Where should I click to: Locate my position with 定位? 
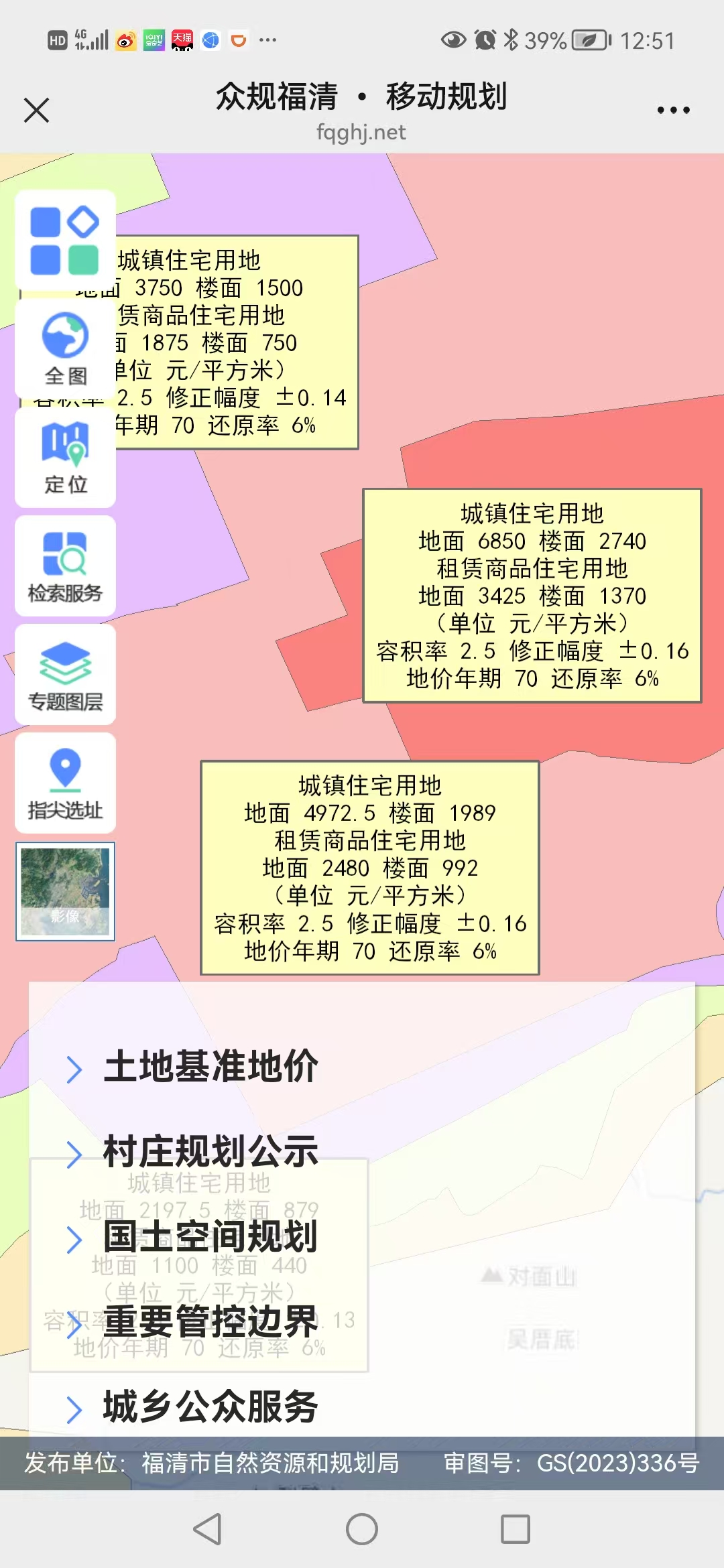click(65, 457)
